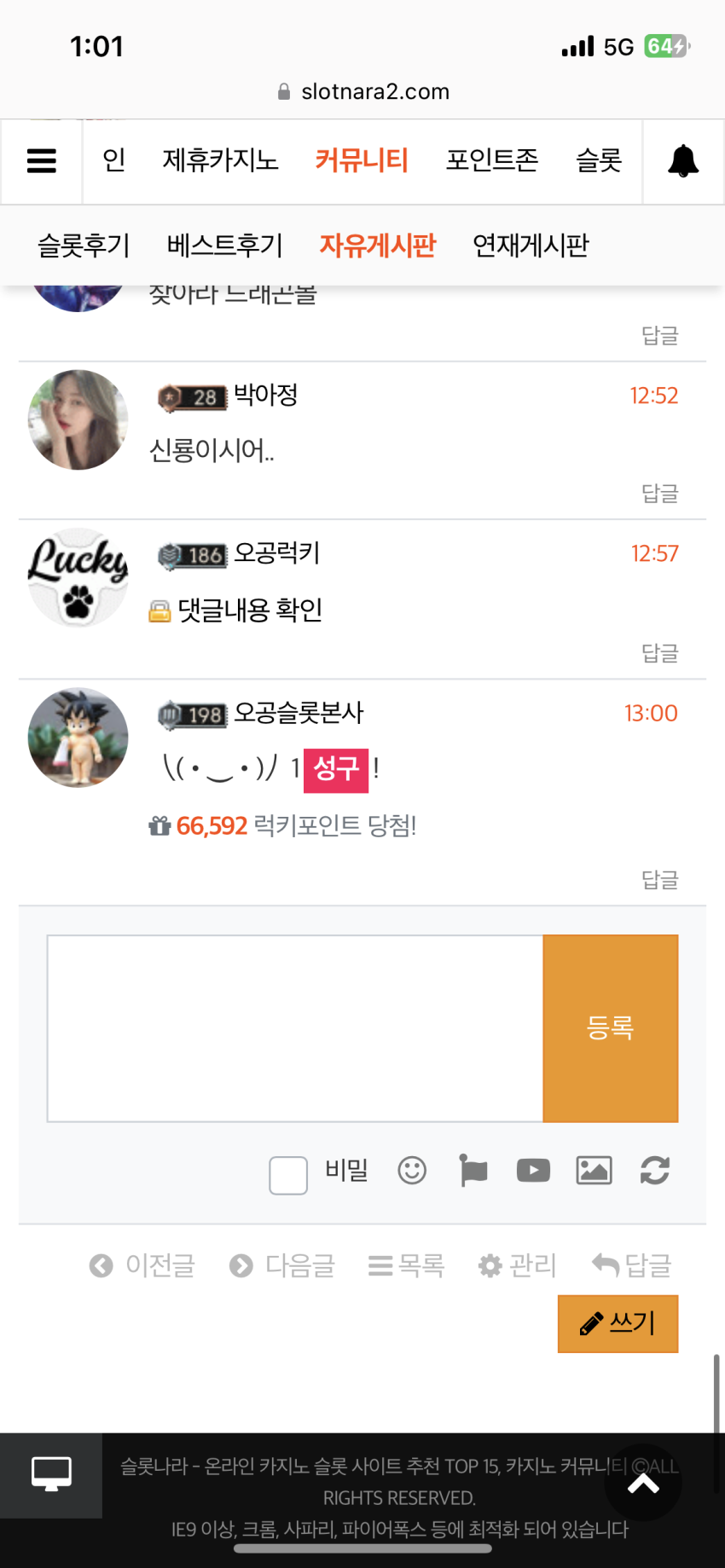
Task: Write new post with 쓰기
Action: [x=618, y=1324]
